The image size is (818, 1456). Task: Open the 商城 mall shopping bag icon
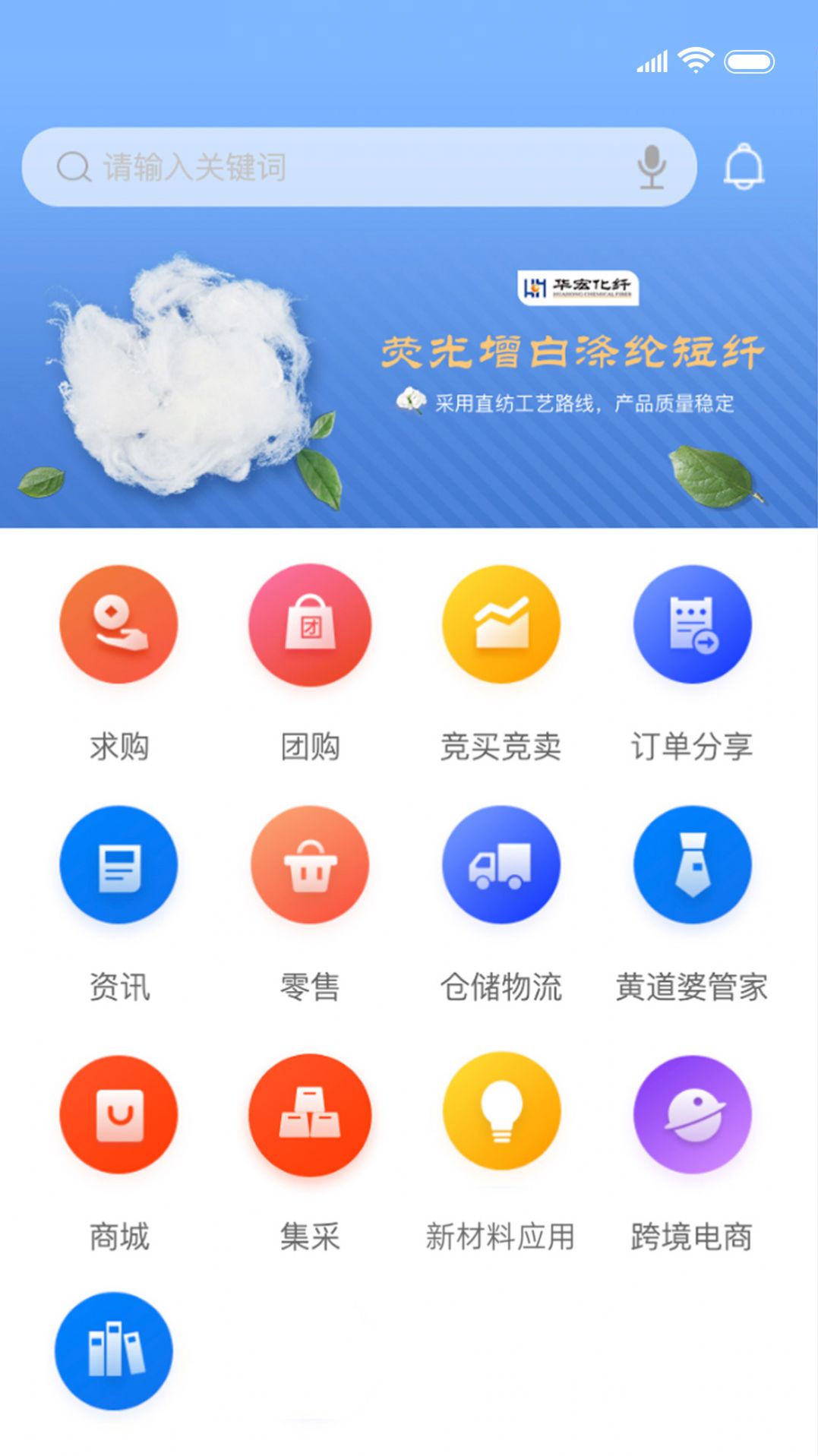click(118, 1113)
